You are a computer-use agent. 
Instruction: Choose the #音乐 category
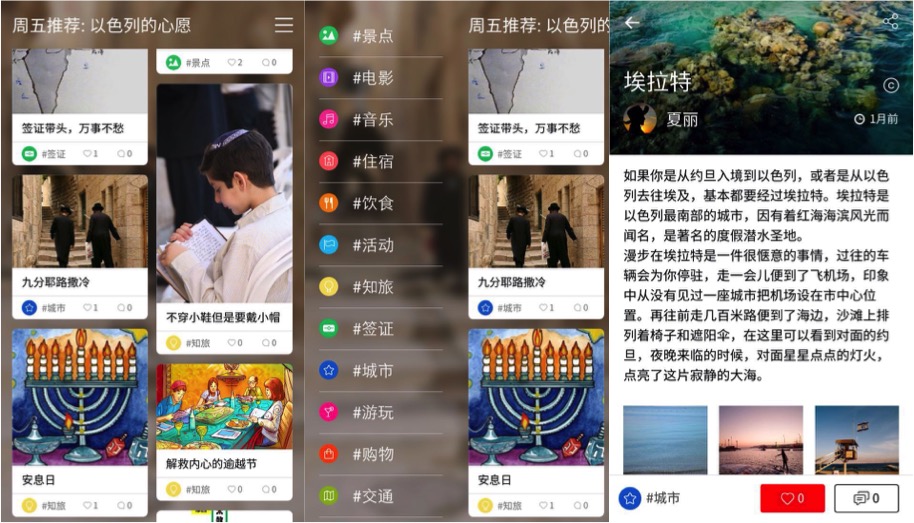(381, 120)
